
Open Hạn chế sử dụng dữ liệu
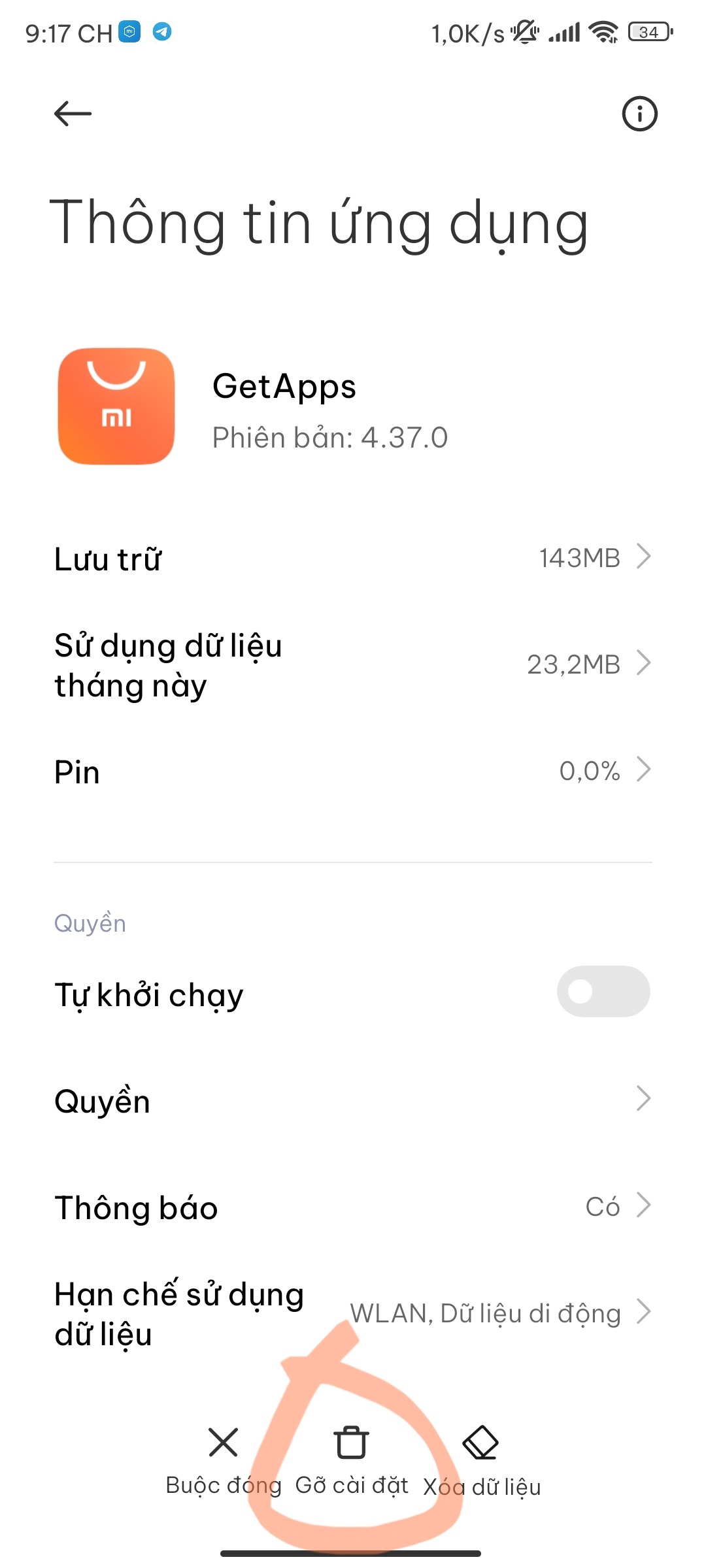(353, 1313)
